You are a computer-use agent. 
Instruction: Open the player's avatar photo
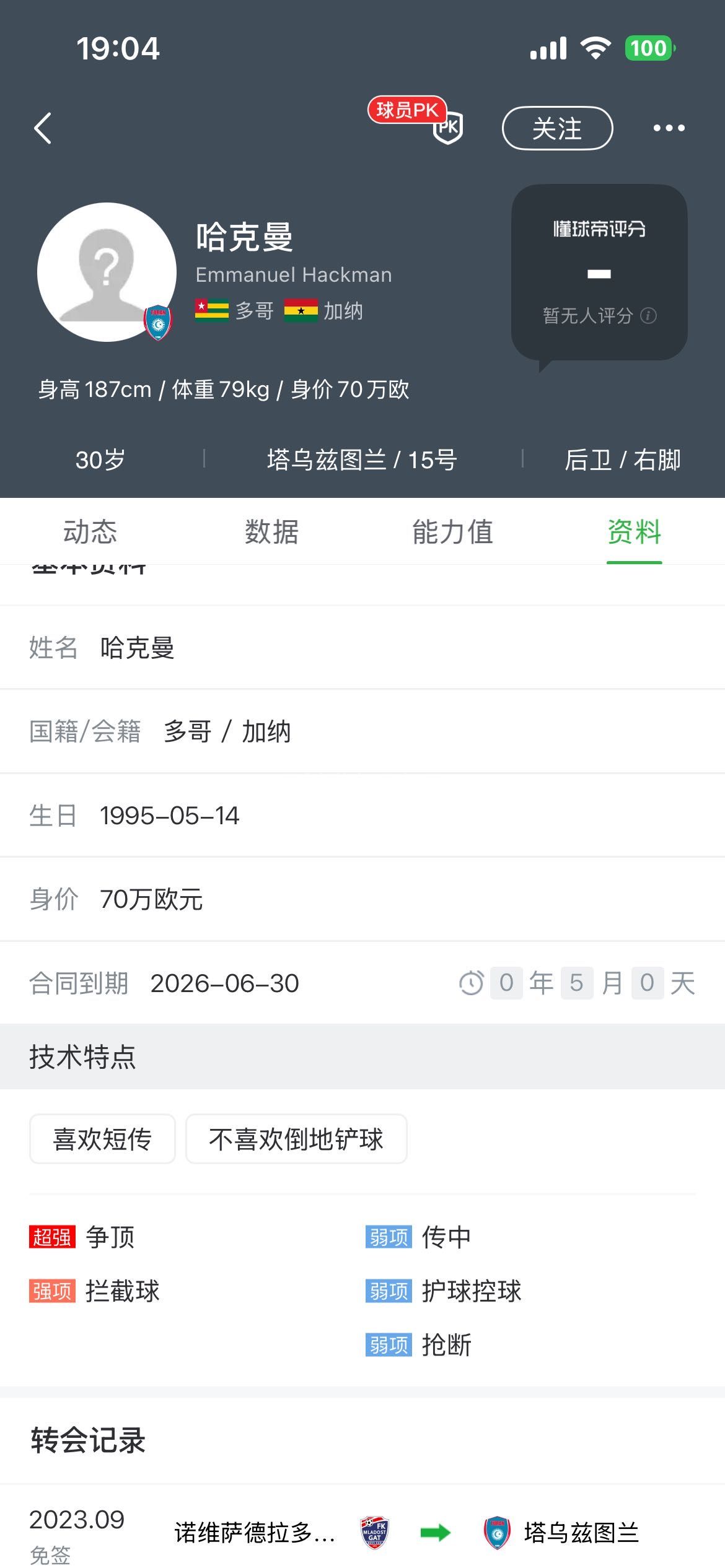[107, 272]
